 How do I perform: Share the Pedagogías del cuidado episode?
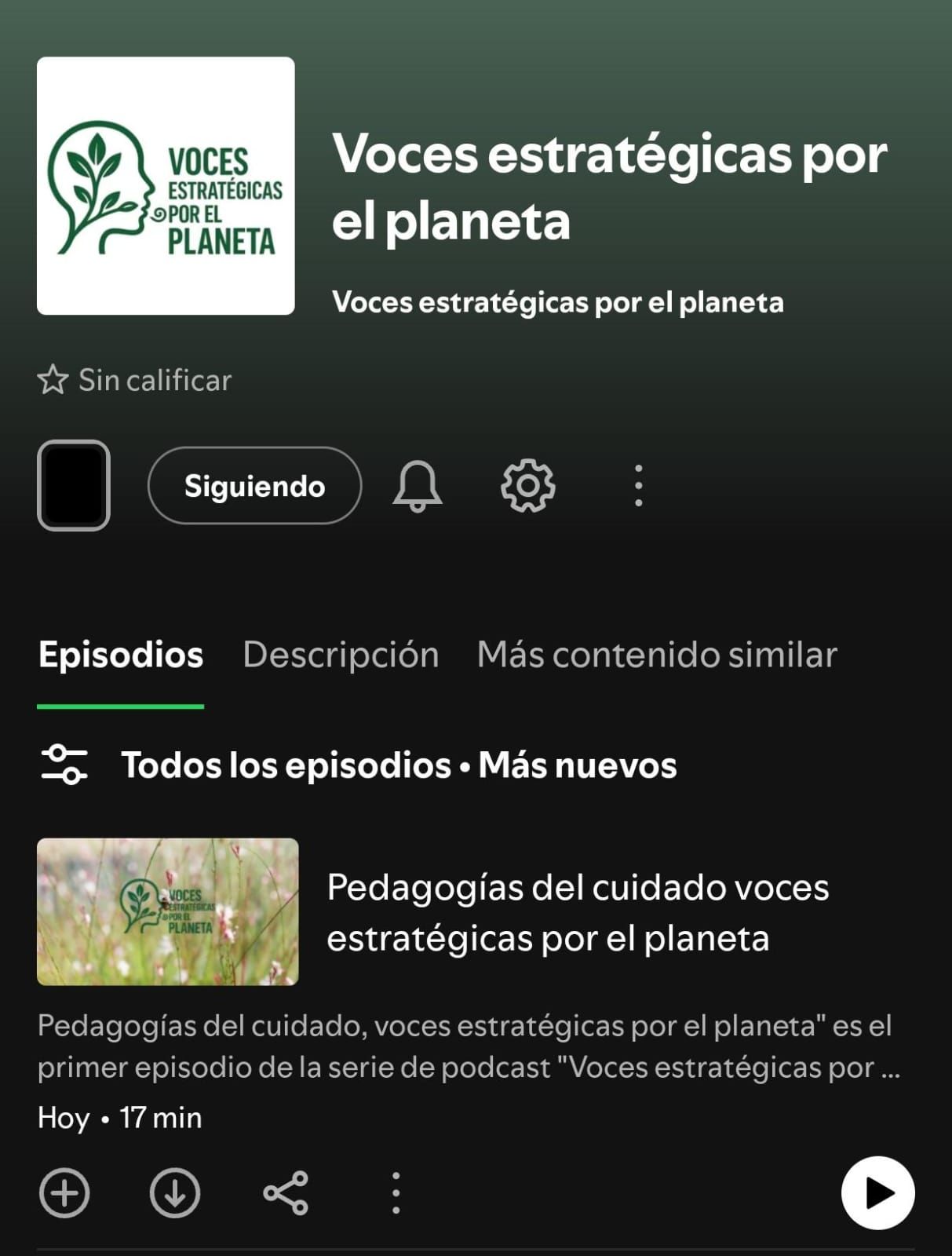click(x=286, y=1193)
